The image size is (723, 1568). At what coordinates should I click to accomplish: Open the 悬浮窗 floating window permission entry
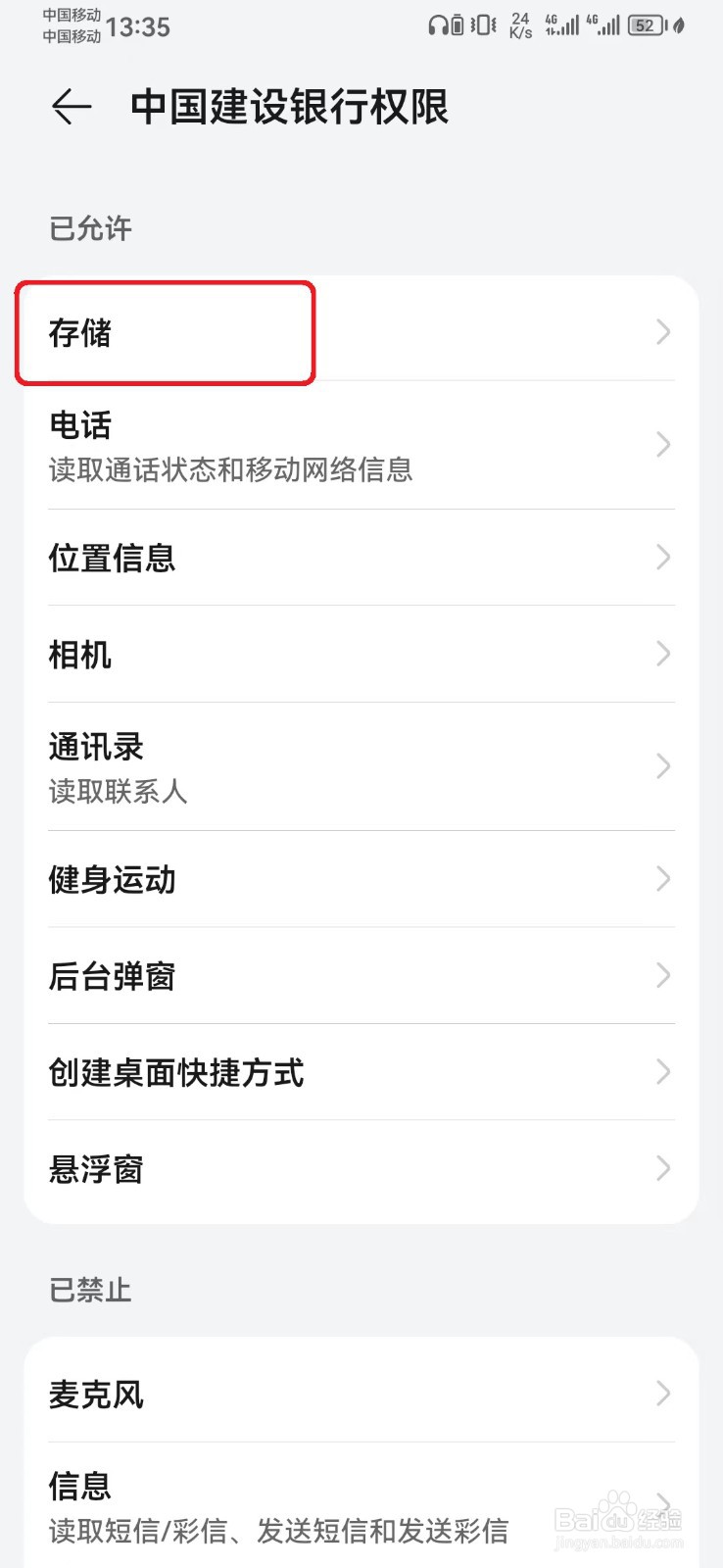point(361,1169)
